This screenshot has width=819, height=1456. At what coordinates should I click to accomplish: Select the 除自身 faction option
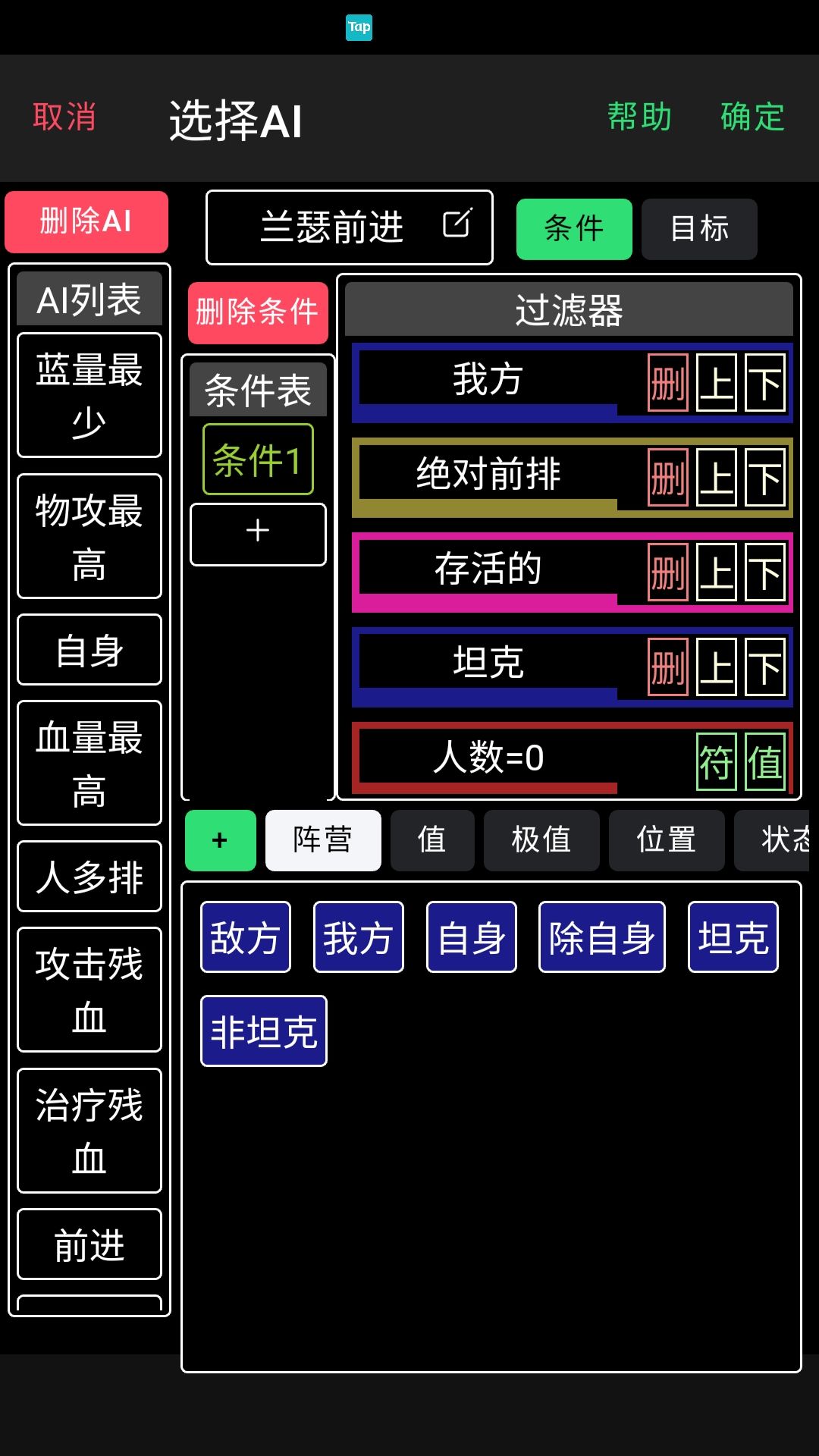click(601, 937)
